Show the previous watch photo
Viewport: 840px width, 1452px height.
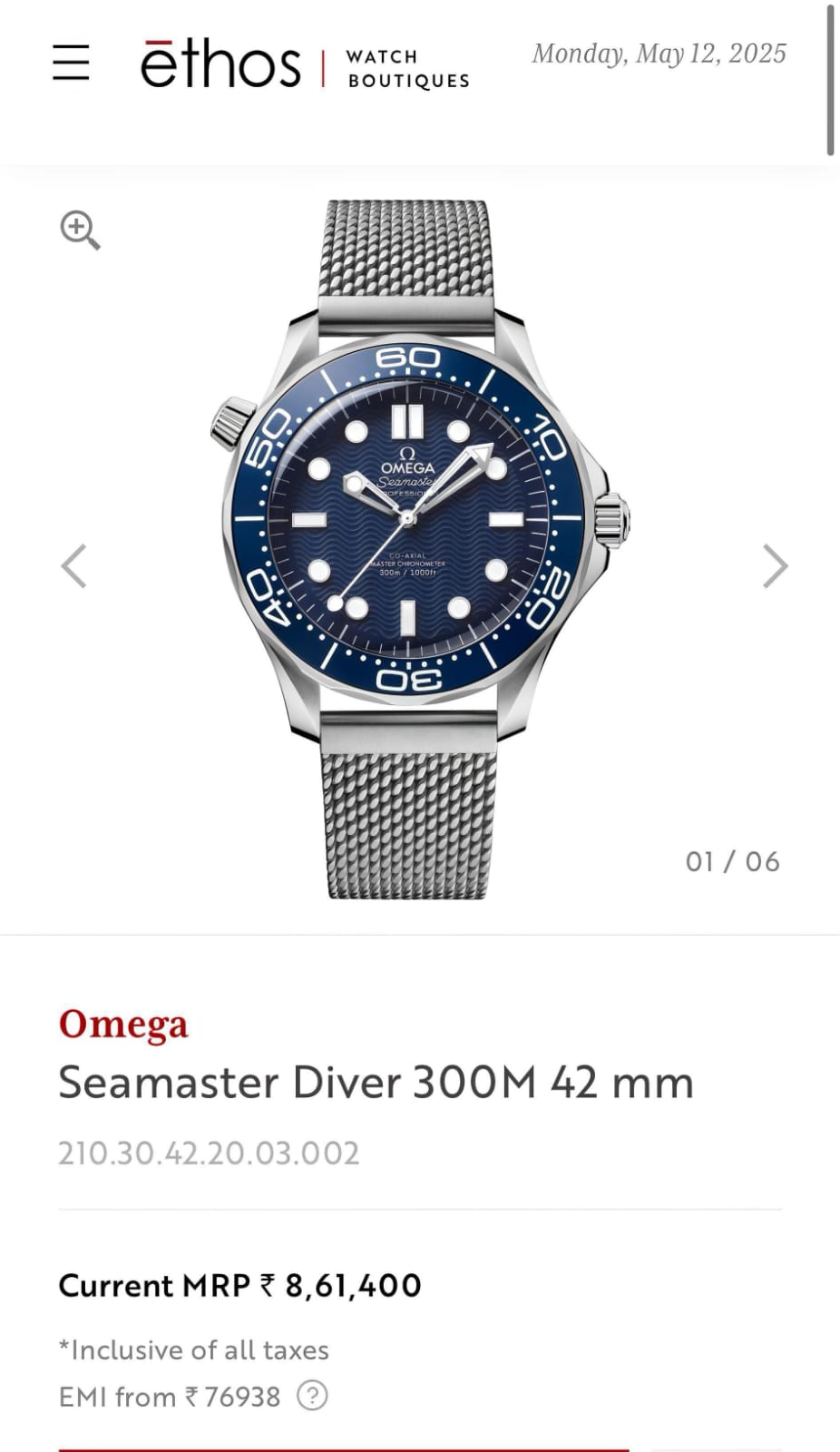(x=73, y=566)
